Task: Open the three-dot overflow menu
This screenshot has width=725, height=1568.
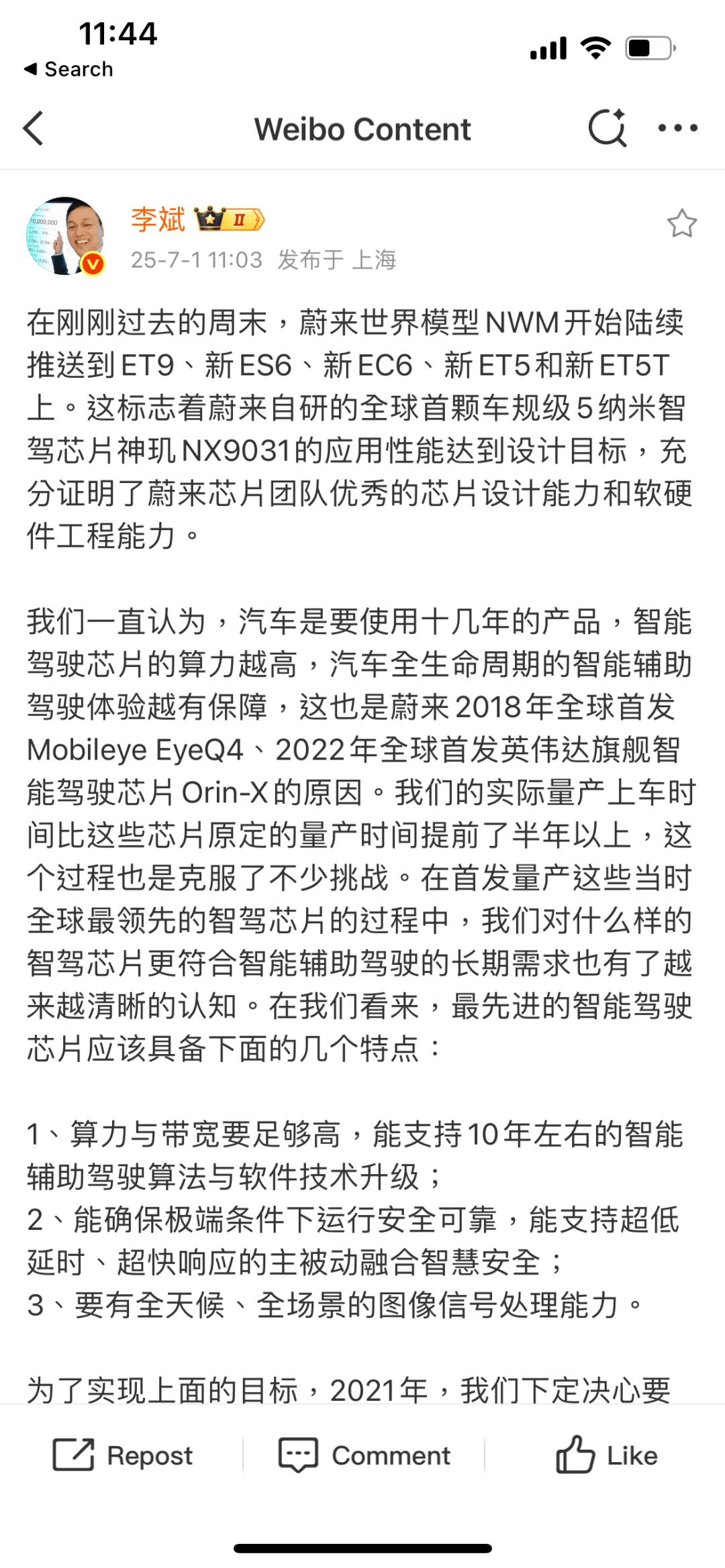Action: [677, 127]
